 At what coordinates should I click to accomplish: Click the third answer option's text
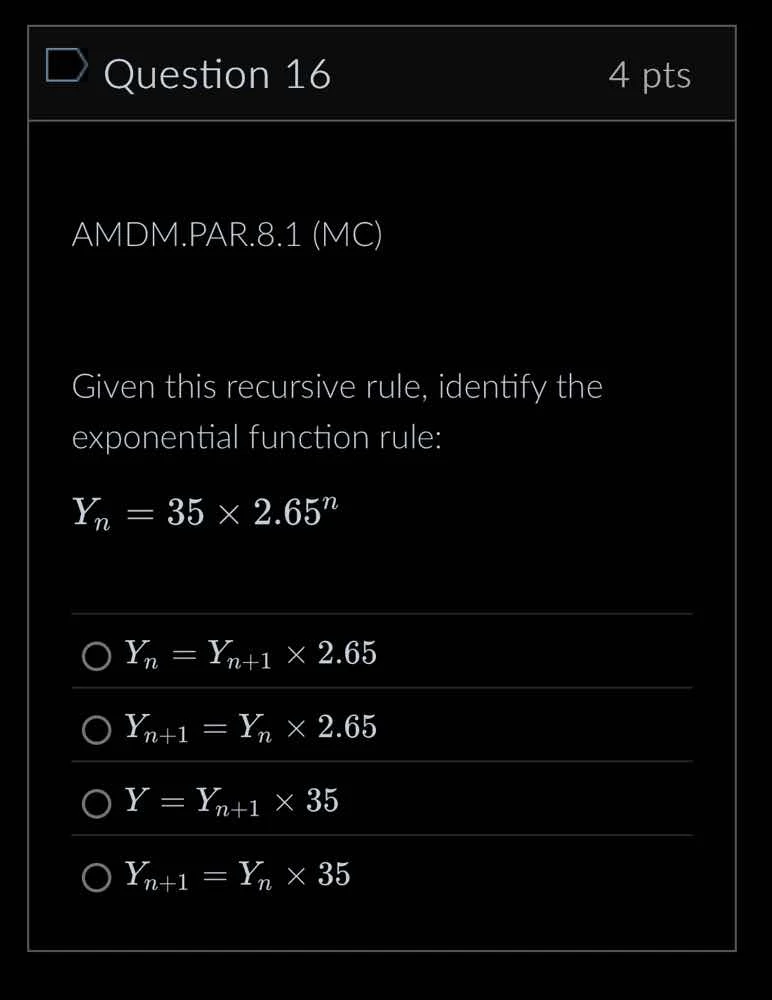pos(230,801)
